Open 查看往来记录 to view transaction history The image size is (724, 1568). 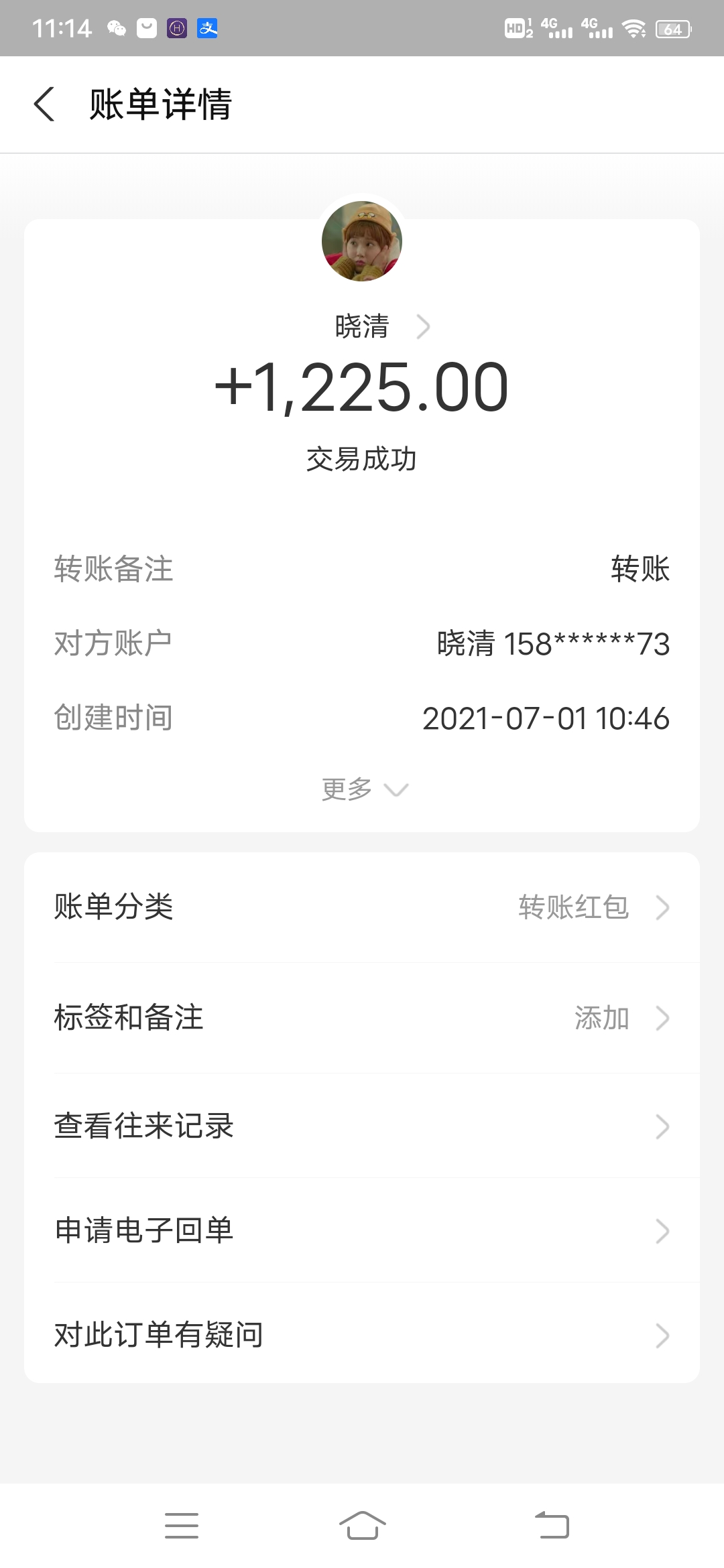(x=362, y=1126)
